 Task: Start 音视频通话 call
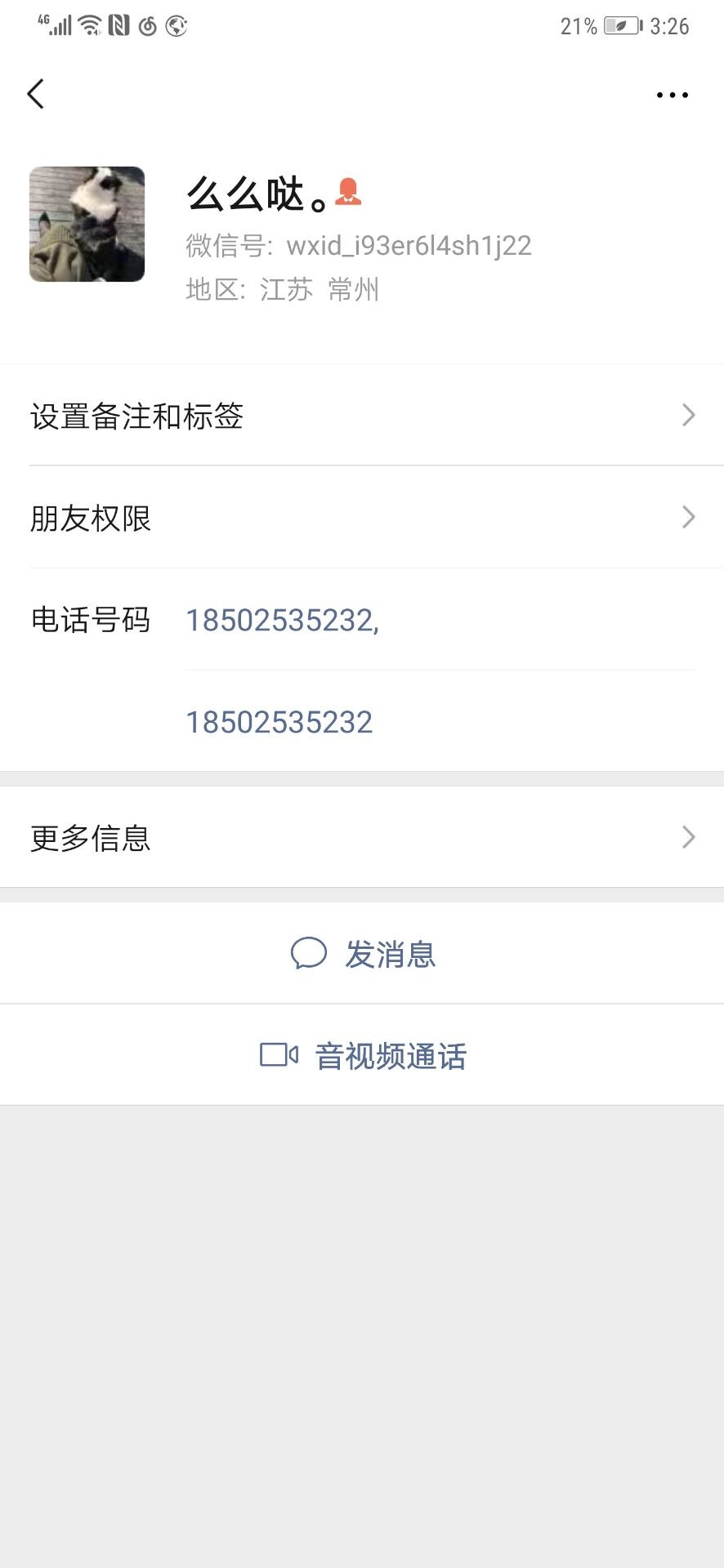tap(362, 1055)
